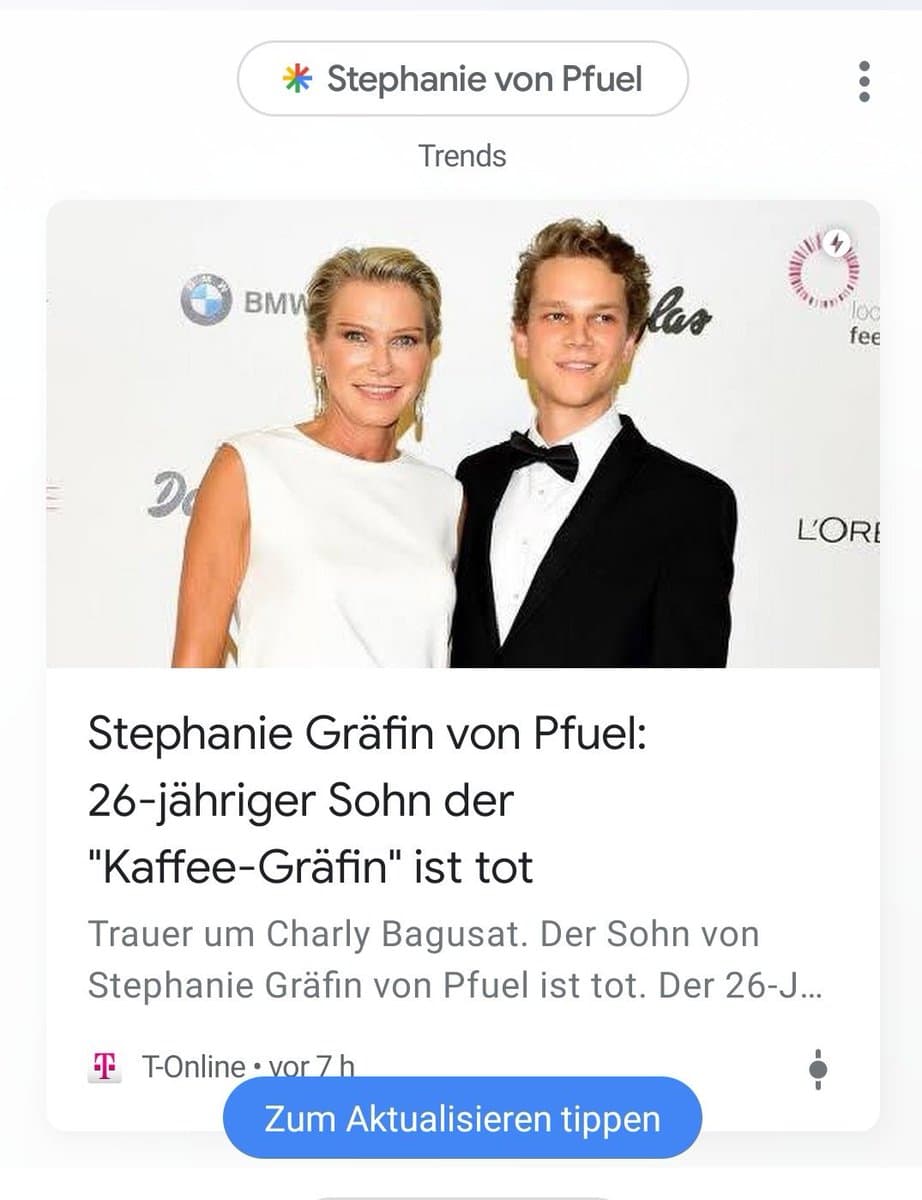Open the overflow menu at top right
Screen dimensions: 922x1200
(864, 81)
